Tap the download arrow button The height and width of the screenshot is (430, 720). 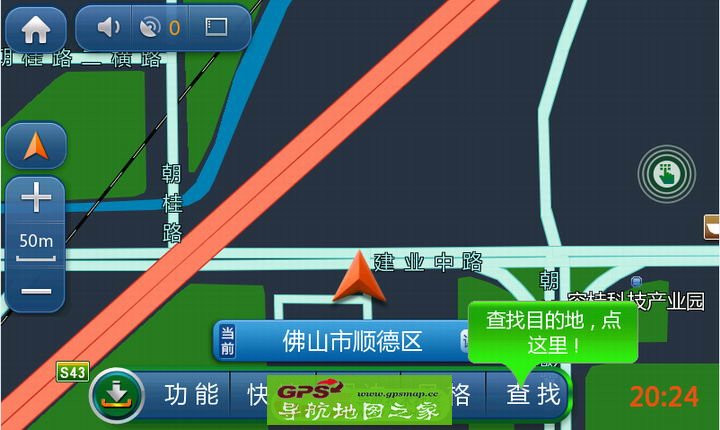116,395
